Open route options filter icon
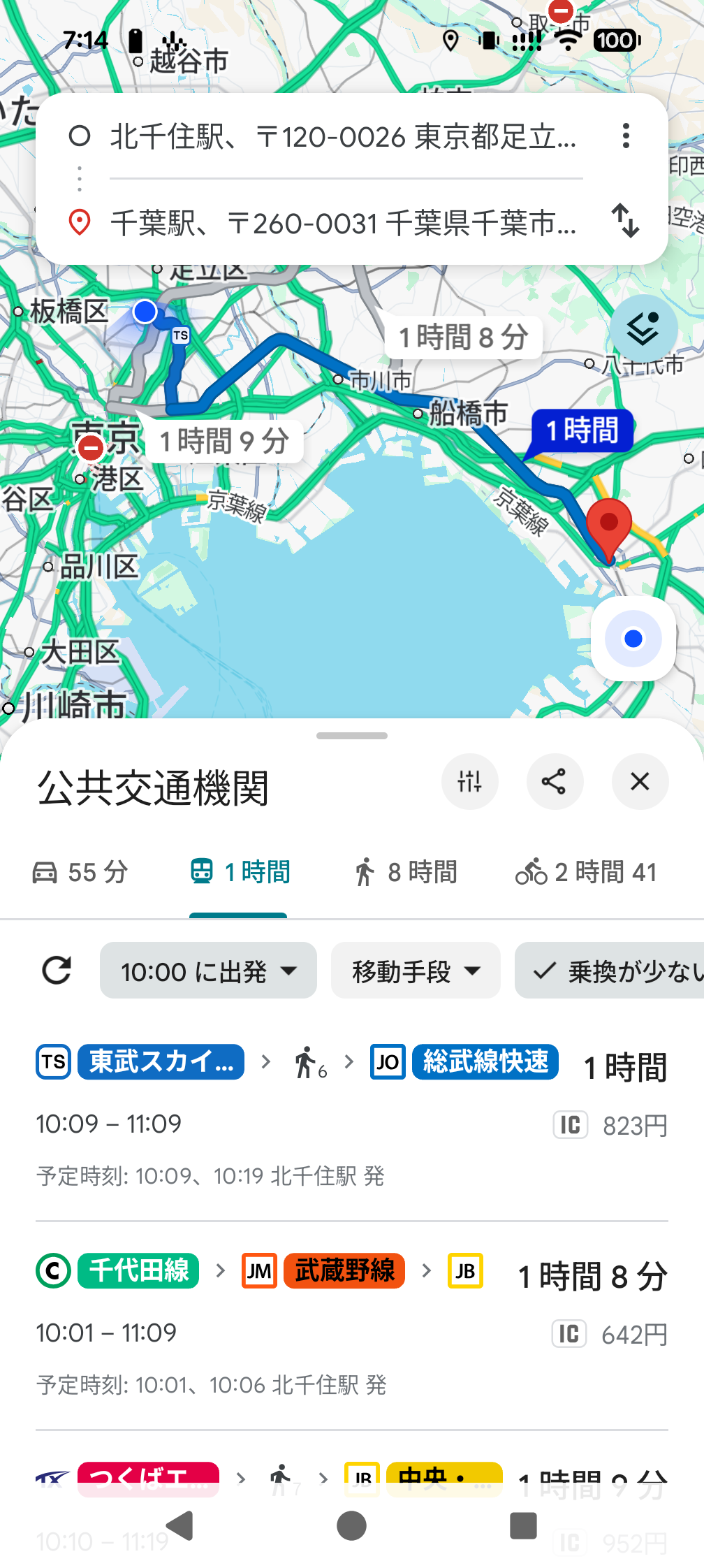Image resolution: width=704 pixels, height=1568 pixels. point(470,781)
